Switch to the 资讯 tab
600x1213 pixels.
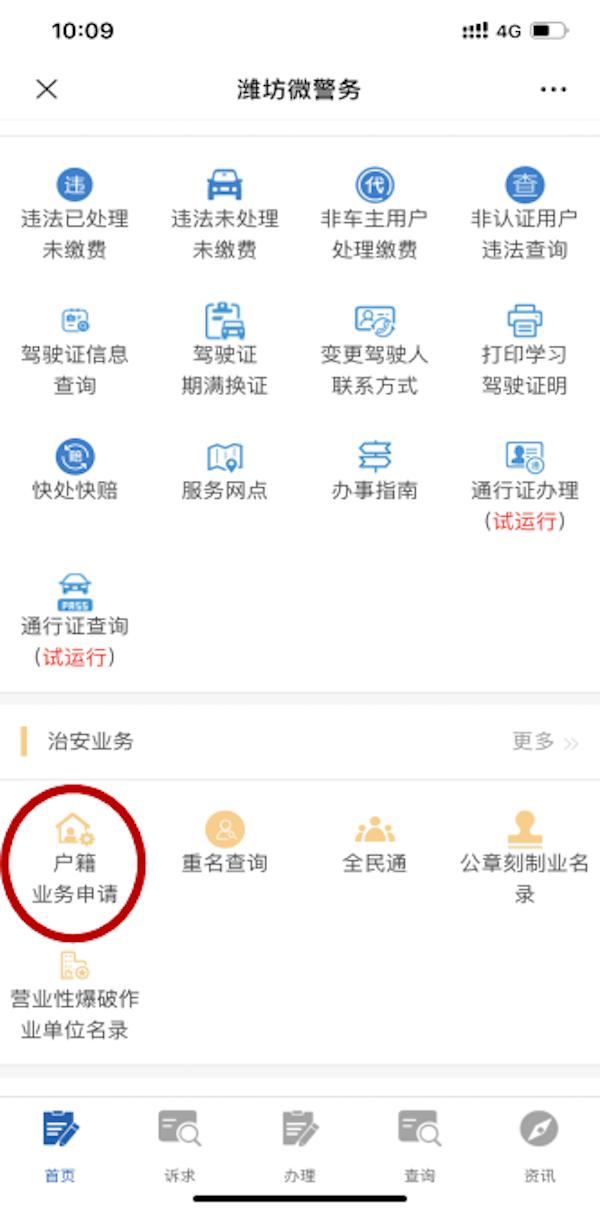pos(539,1145)
